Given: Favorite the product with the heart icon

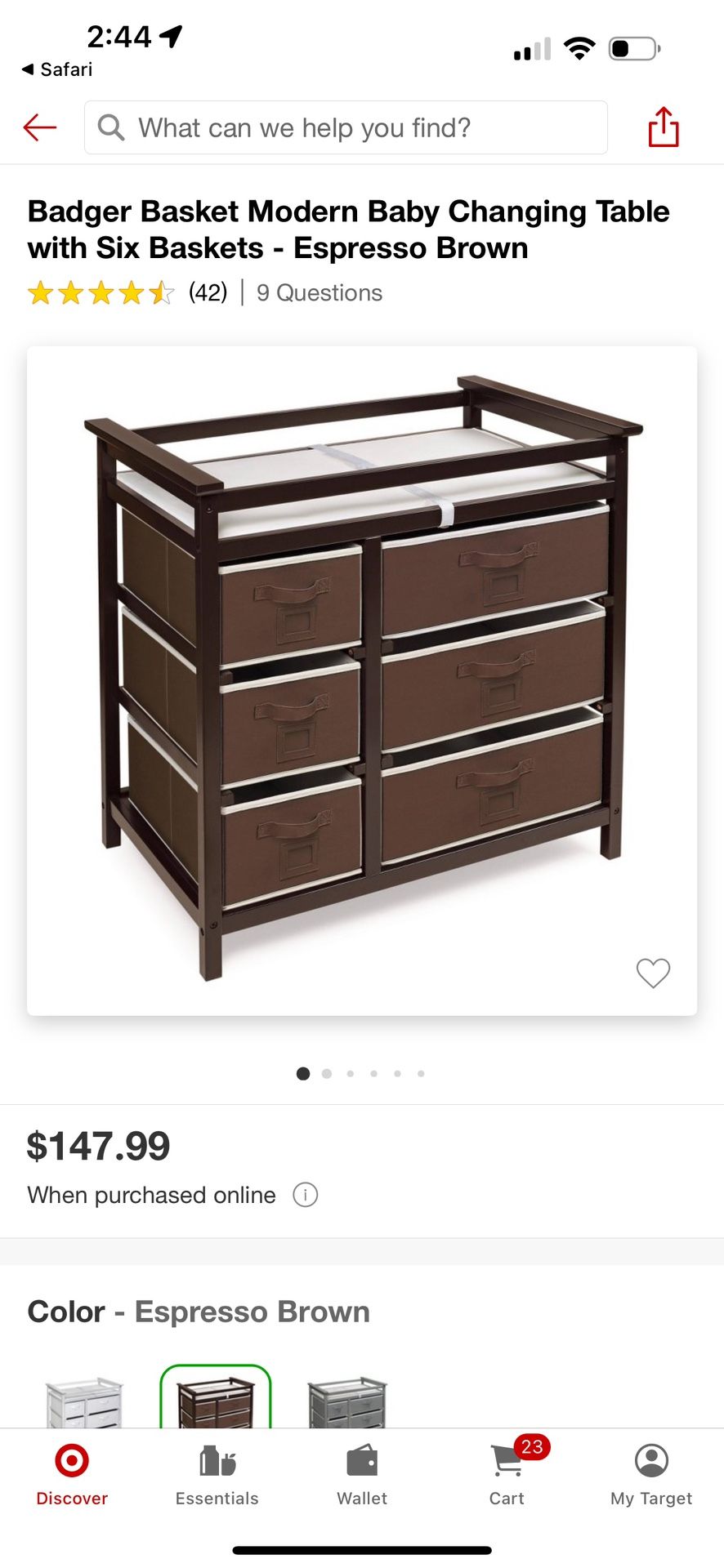Looking at the screenshot, I should (x=651, y=973).
